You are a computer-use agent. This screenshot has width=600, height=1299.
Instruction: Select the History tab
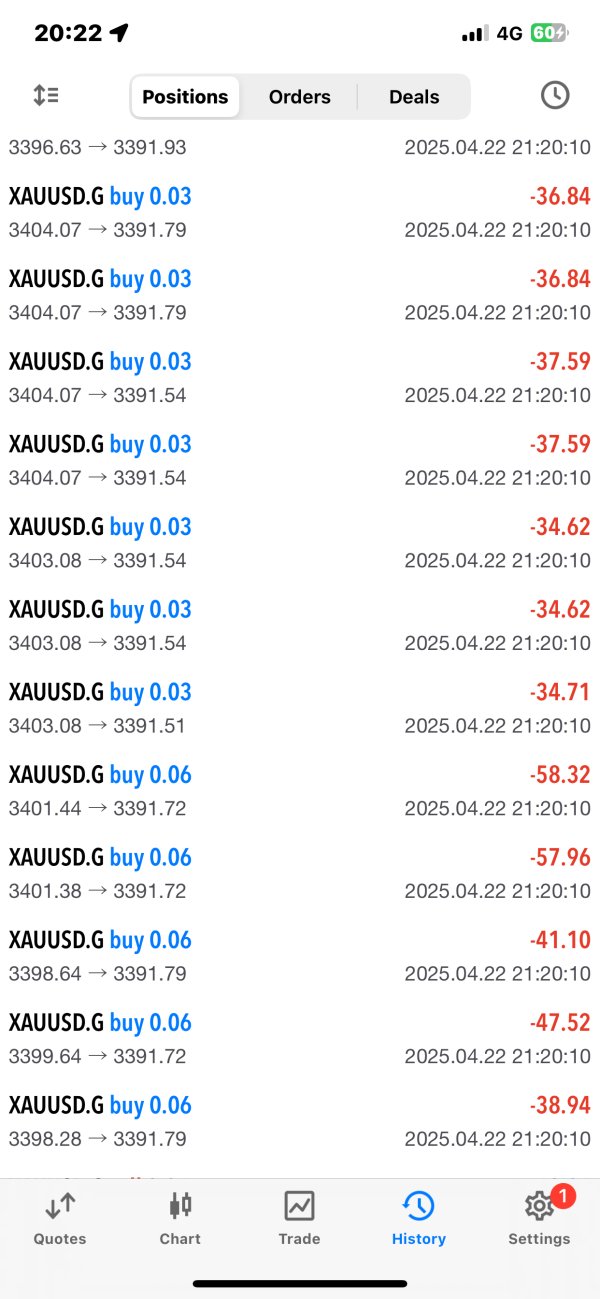coord(418,1219)
